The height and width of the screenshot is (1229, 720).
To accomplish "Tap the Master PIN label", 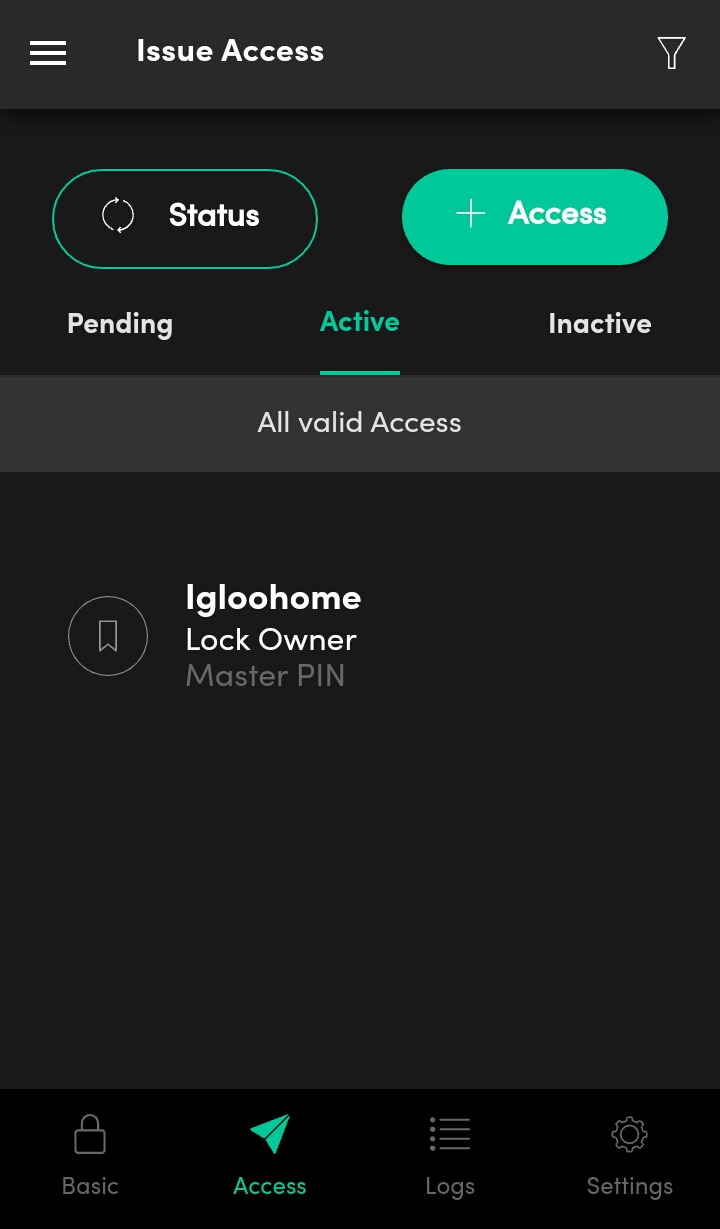I will pos(264,675).
